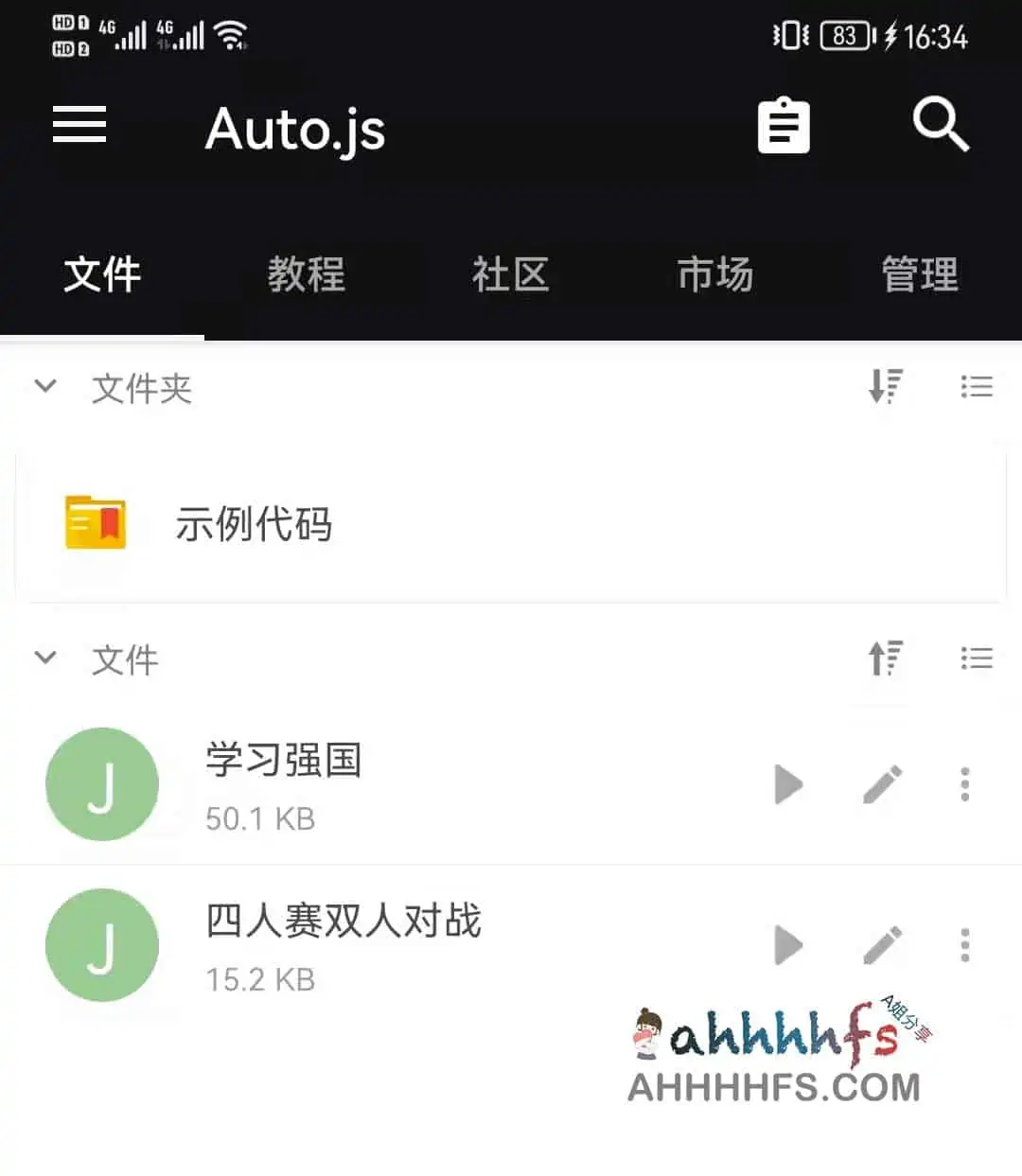
Task: Tap the 学习强国 green J thumbnail
Action: pyautogui.click(x=102, y=783)
